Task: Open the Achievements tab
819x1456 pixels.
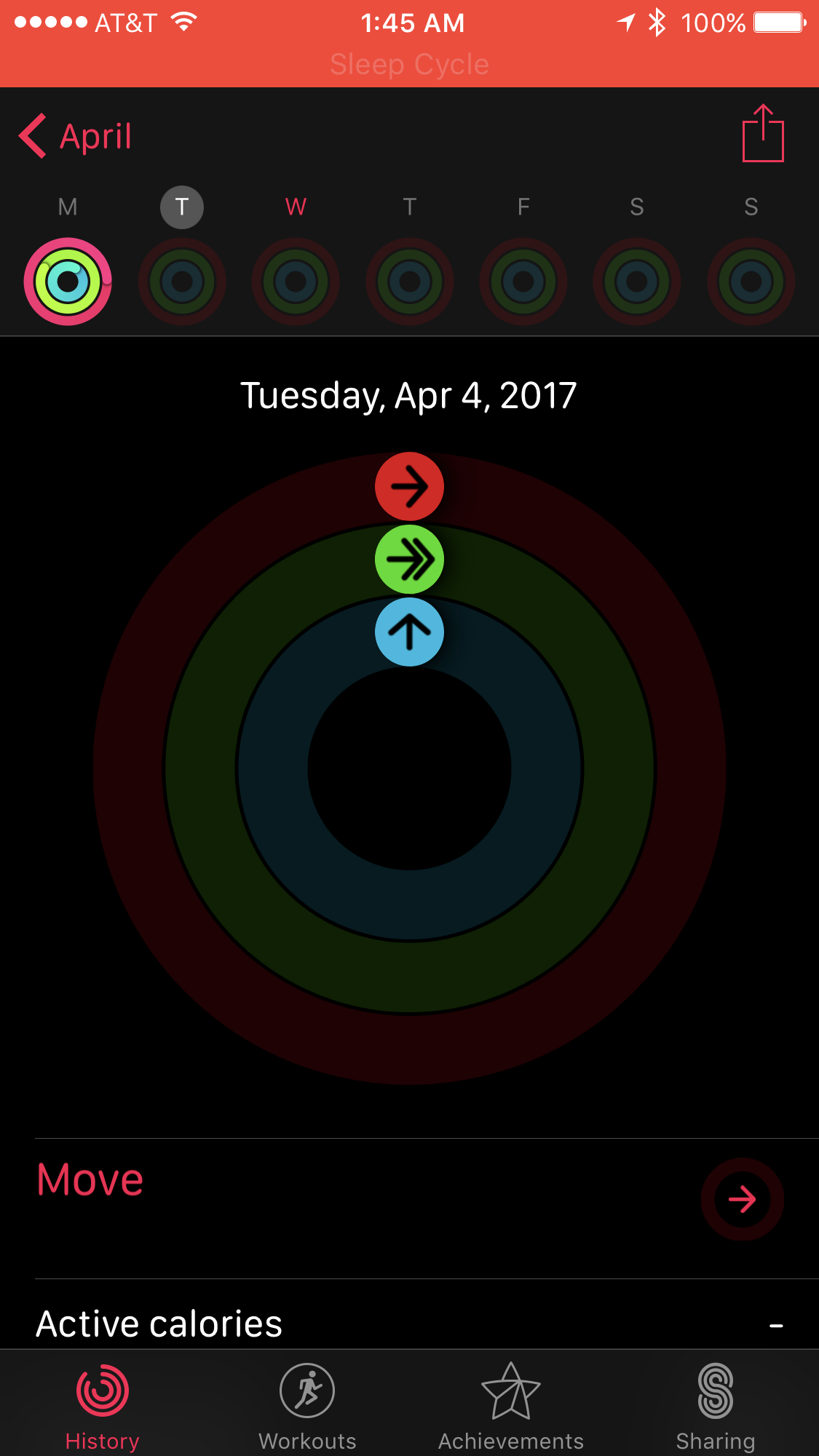Action: click(x=511, y=1406)
